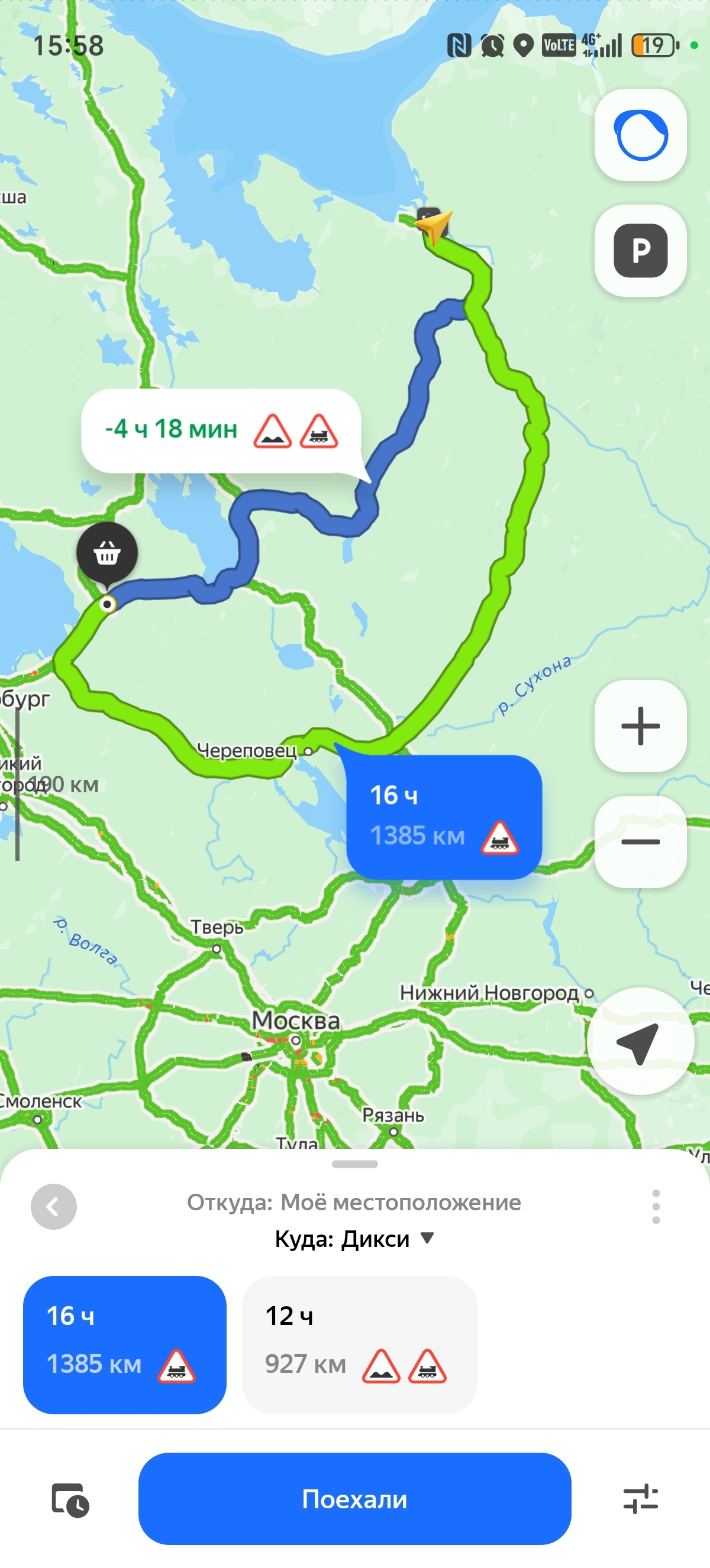Show parking lots on the map

(x=640, y=250)
